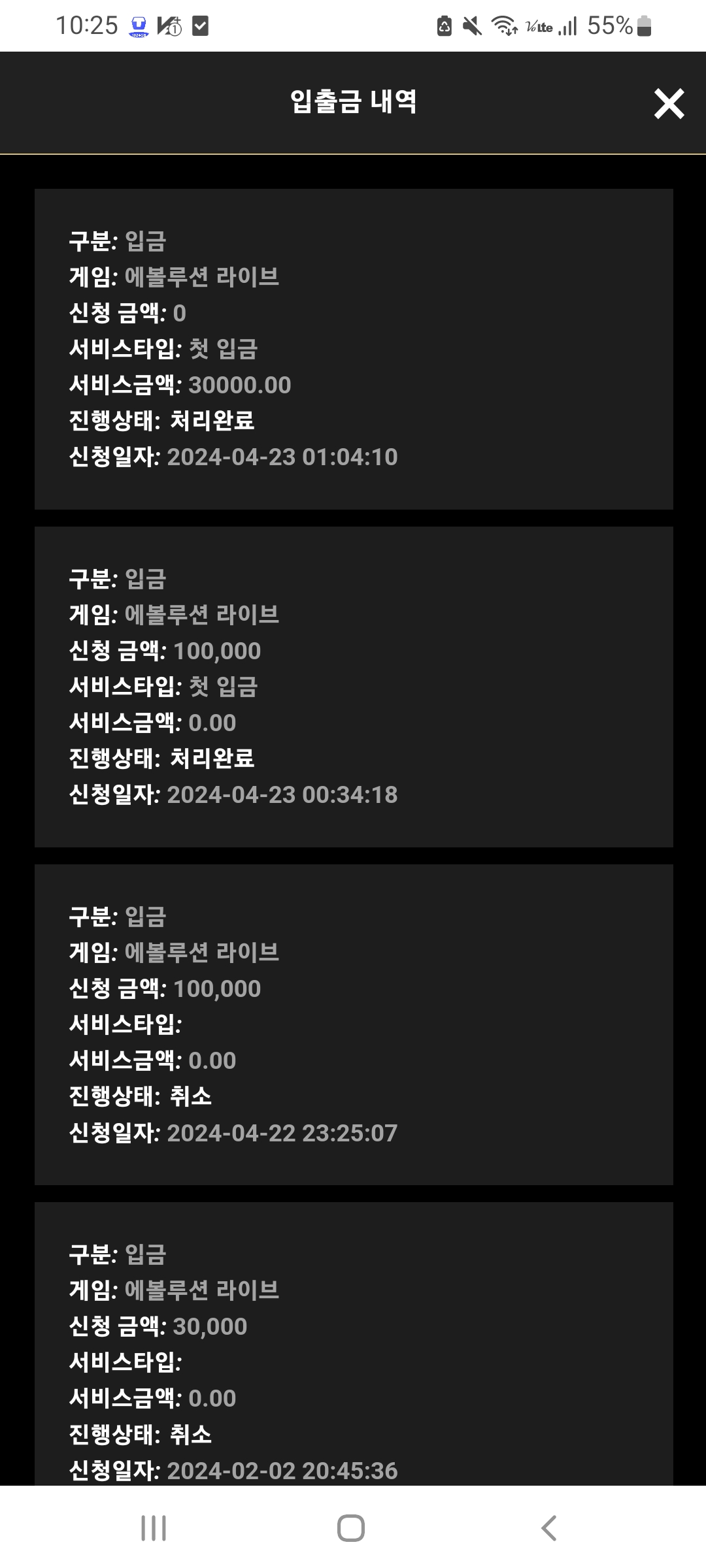
Task: Go back with the system back button
Action: pyautogui.click(x=549, y=1528)
